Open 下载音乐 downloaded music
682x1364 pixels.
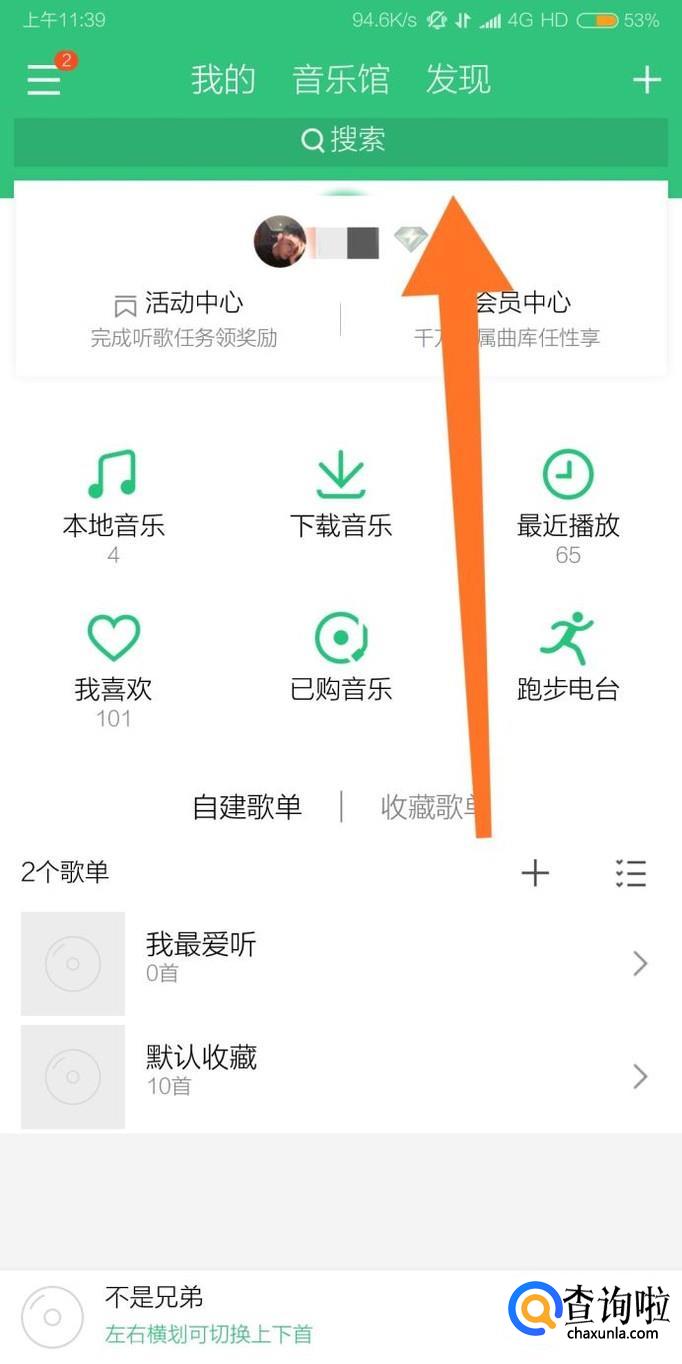(341, 495)
